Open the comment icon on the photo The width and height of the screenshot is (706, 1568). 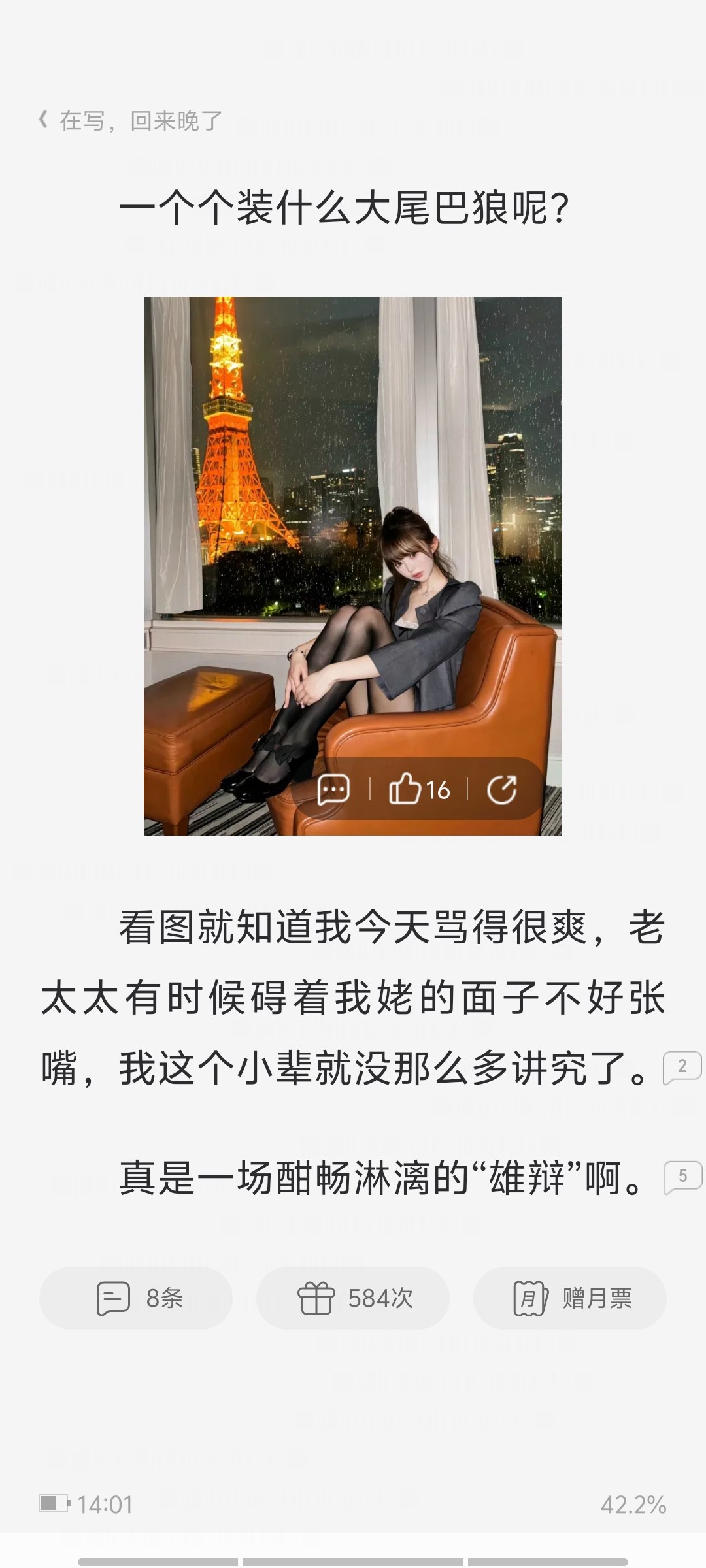[333, 790]
